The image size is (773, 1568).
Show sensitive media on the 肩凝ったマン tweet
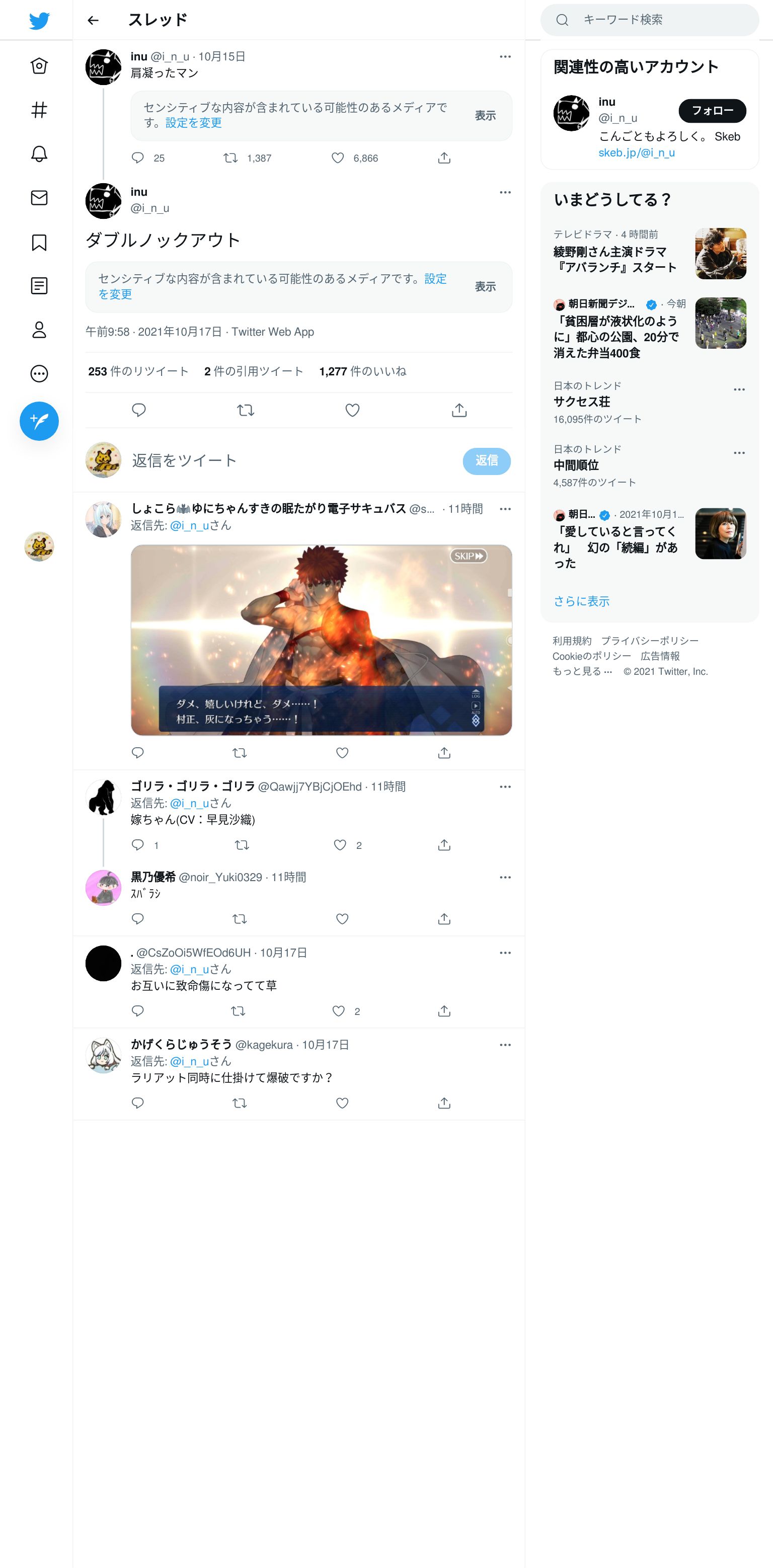(485, 116)
